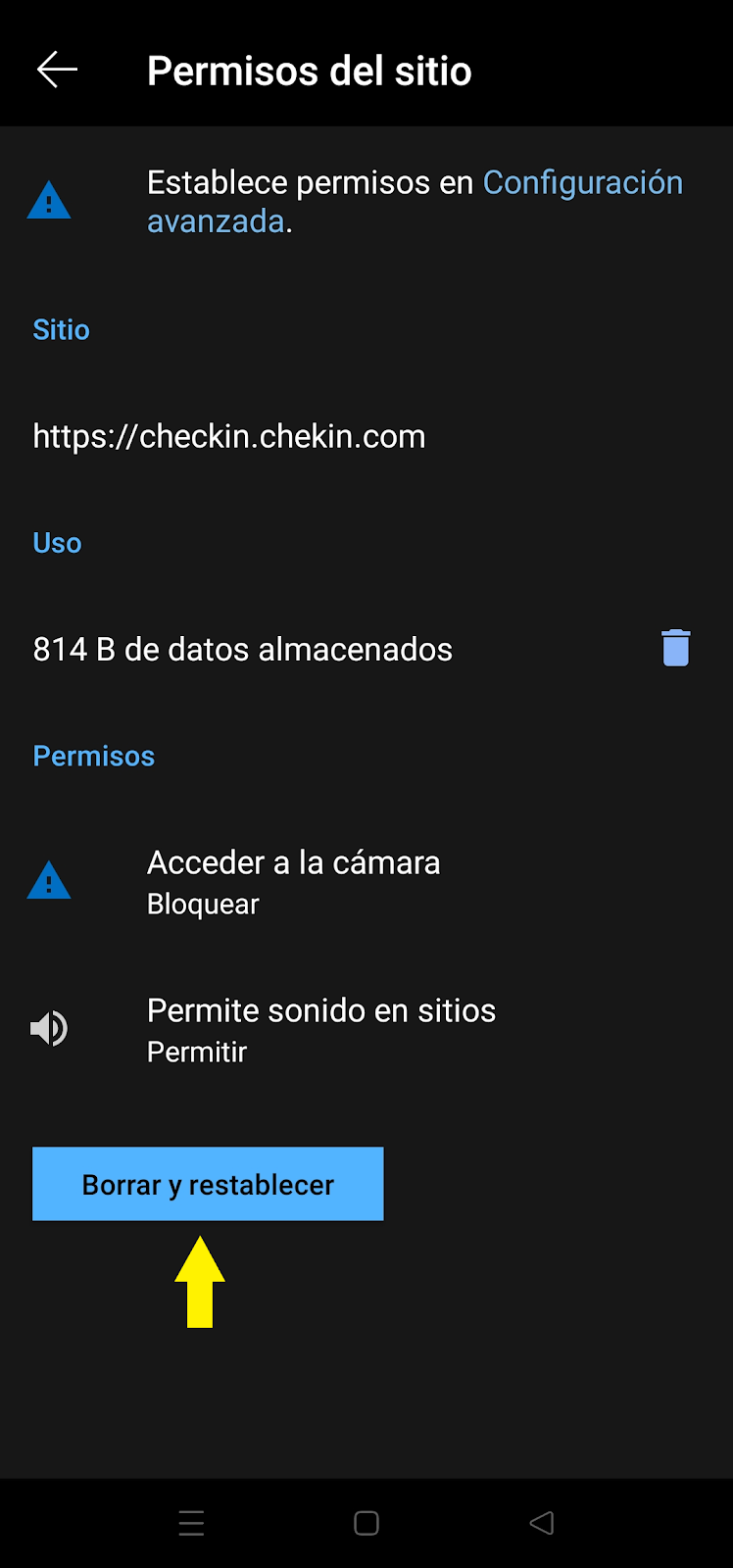Tap the Borrar y restablecer button
Screen dimensions: 733x1568
tap(208, 1184)
